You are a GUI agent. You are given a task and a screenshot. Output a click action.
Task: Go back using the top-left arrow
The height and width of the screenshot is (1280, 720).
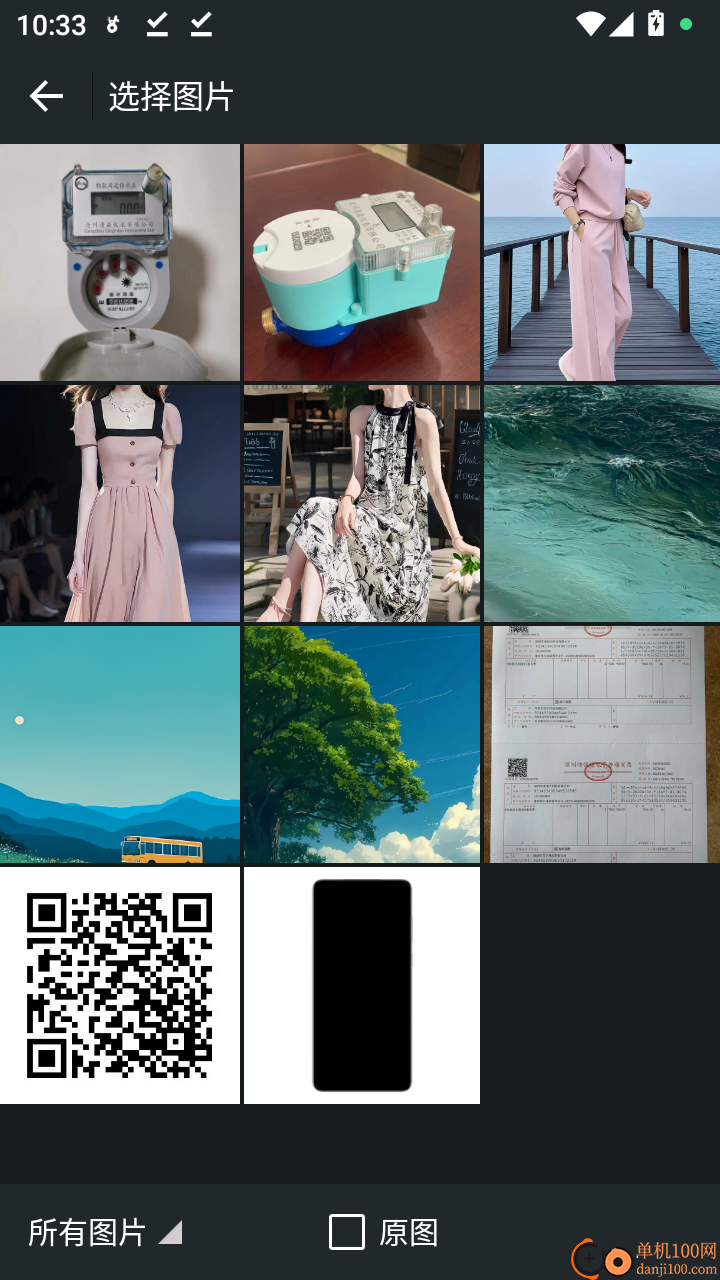pyautogui.click(x=46, y=96)
